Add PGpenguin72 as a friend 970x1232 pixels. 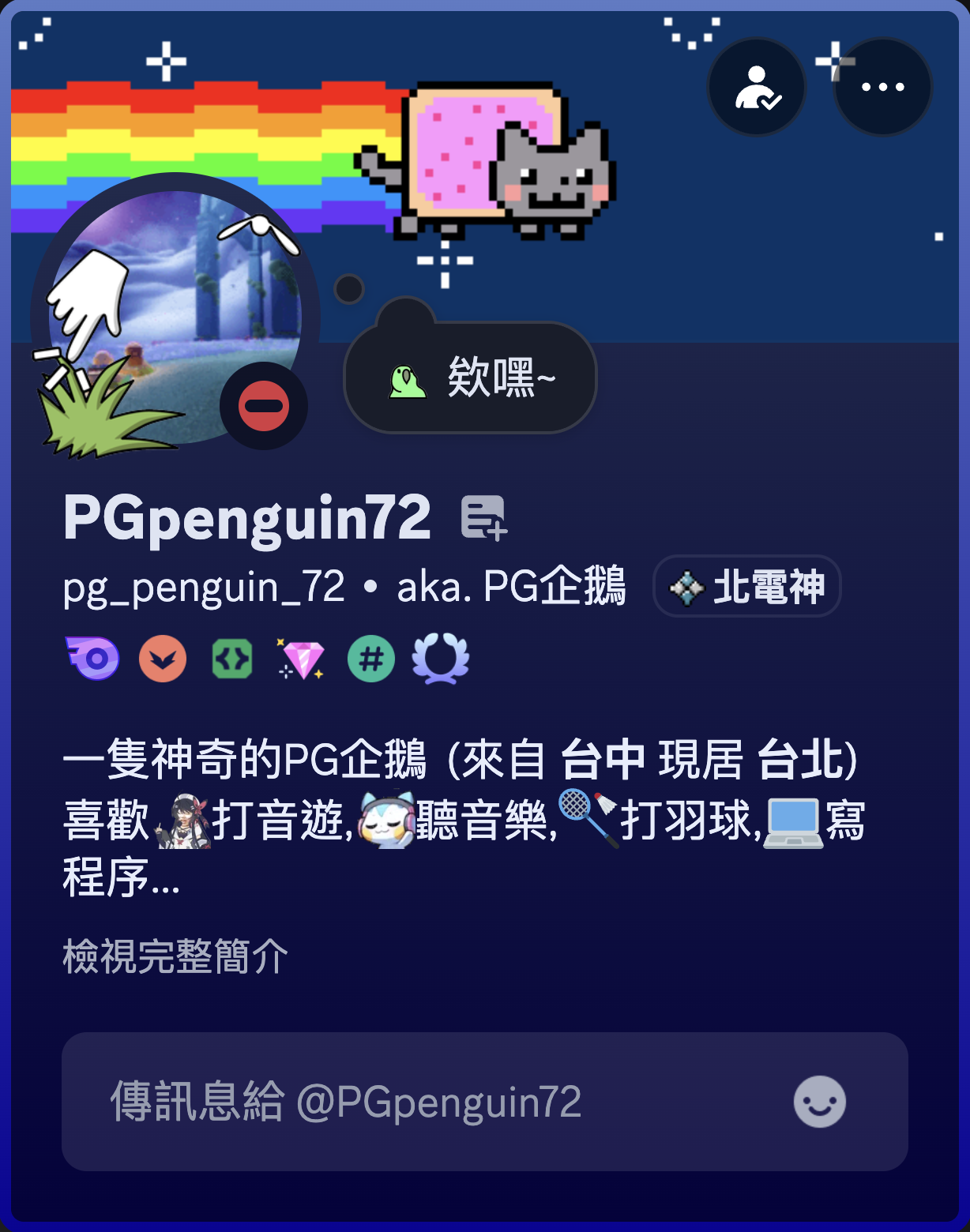757,87
